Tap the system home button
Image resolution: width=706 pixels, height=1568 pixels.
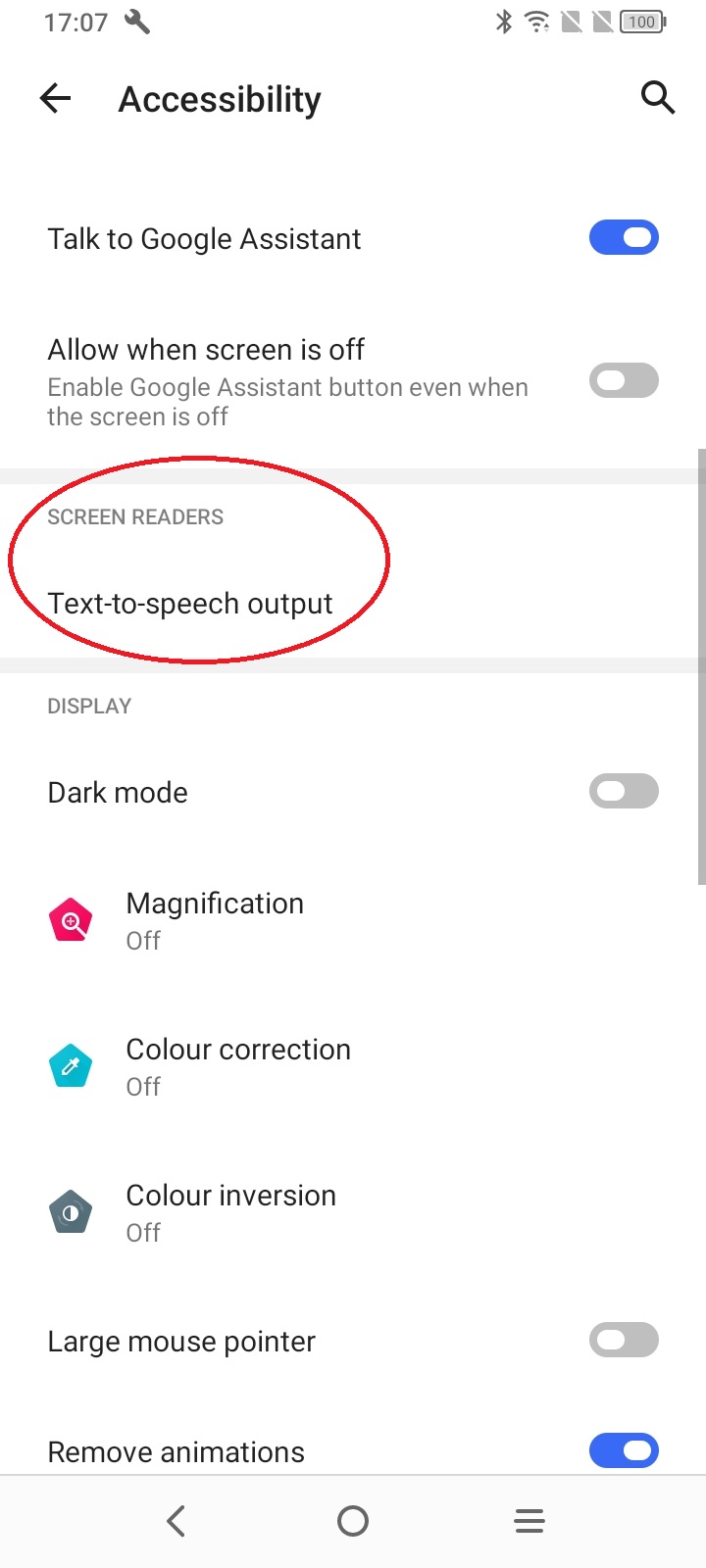tap(353, 1521)
